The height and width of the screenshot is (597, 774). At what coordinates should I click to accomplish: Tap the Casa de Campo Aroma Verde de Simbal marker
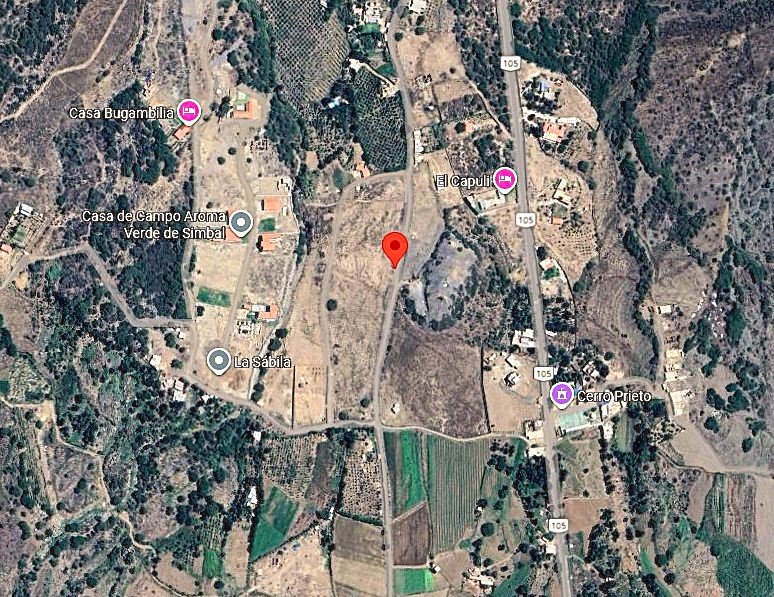pyautogui.click(x=240, y=222)
